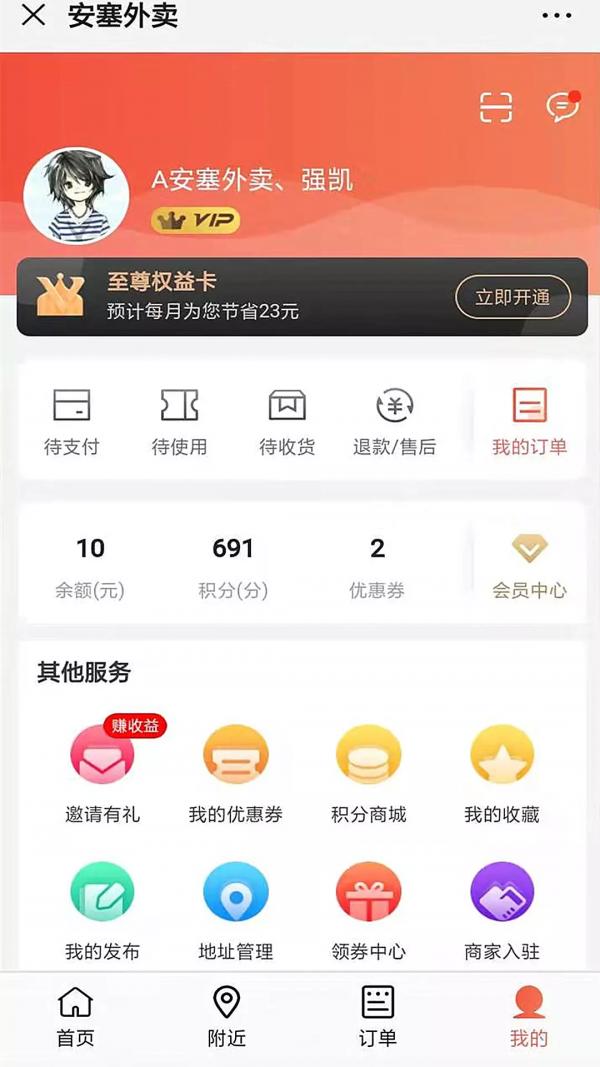This screenshot has width=600, height=1067.
Task: Open 积分商城 points mall
Action: pos(369,772)
